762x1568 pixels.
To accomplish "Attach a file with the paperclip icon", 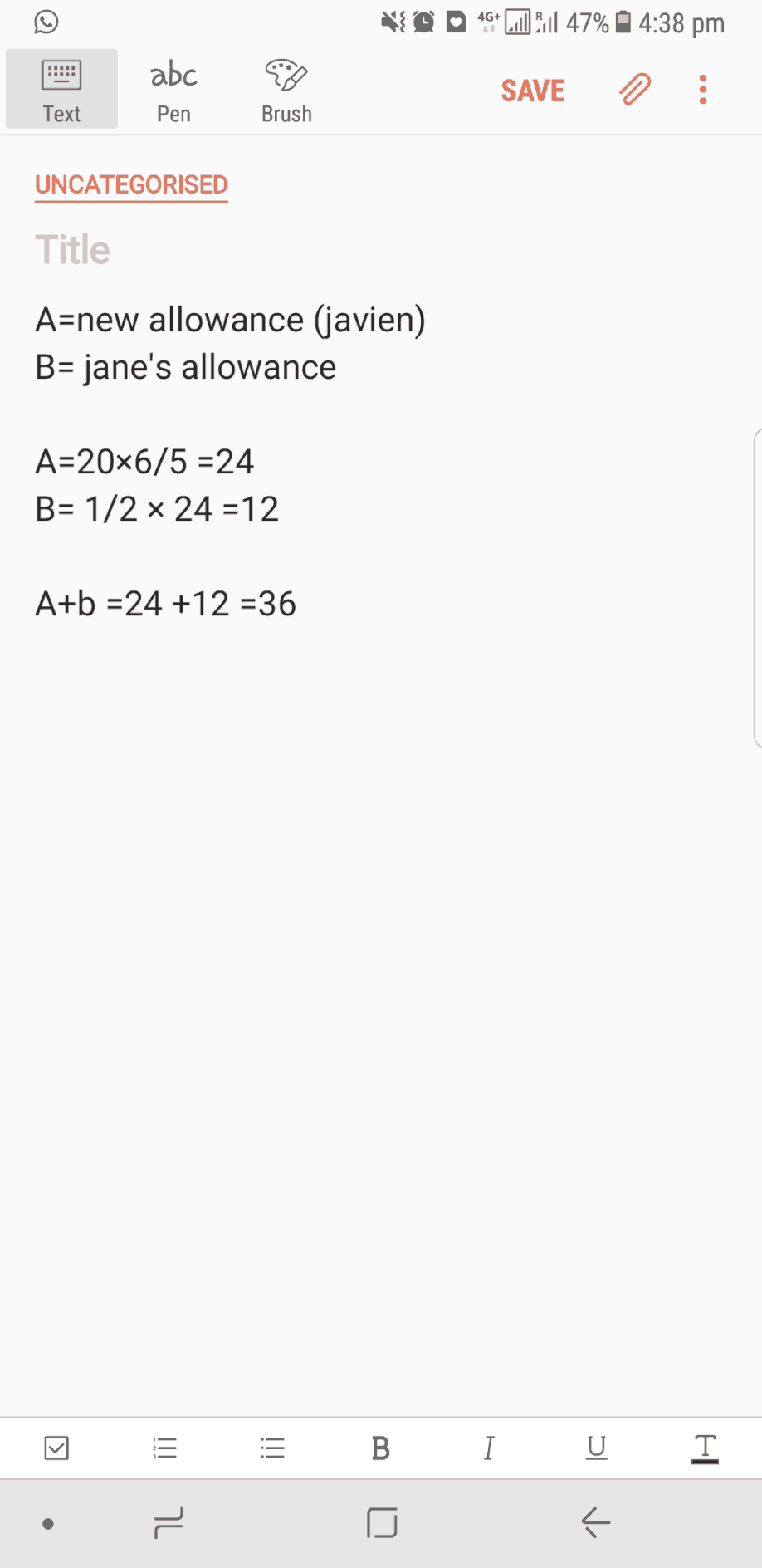I will click(635, 89).
